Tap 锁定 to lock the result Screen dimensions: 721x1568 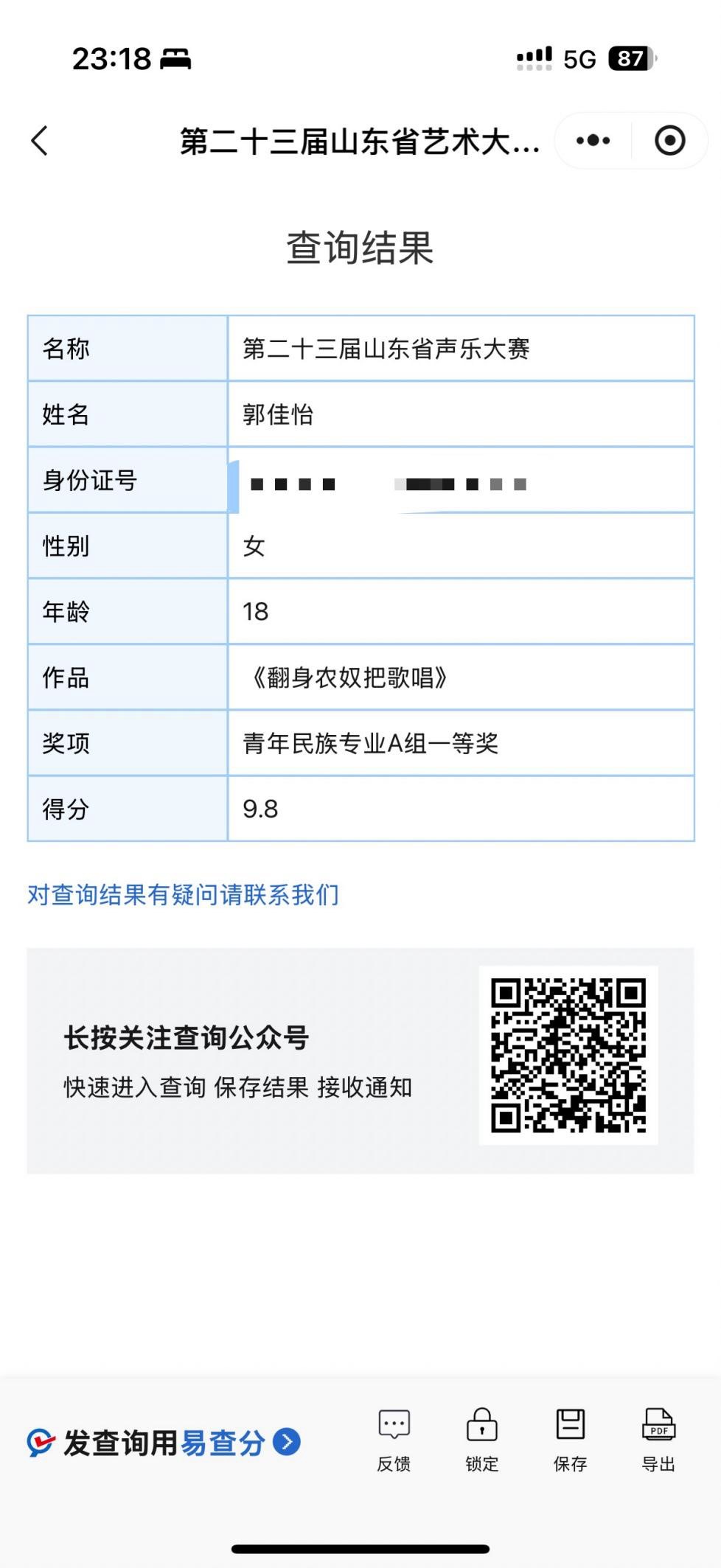click(482, 1440)
